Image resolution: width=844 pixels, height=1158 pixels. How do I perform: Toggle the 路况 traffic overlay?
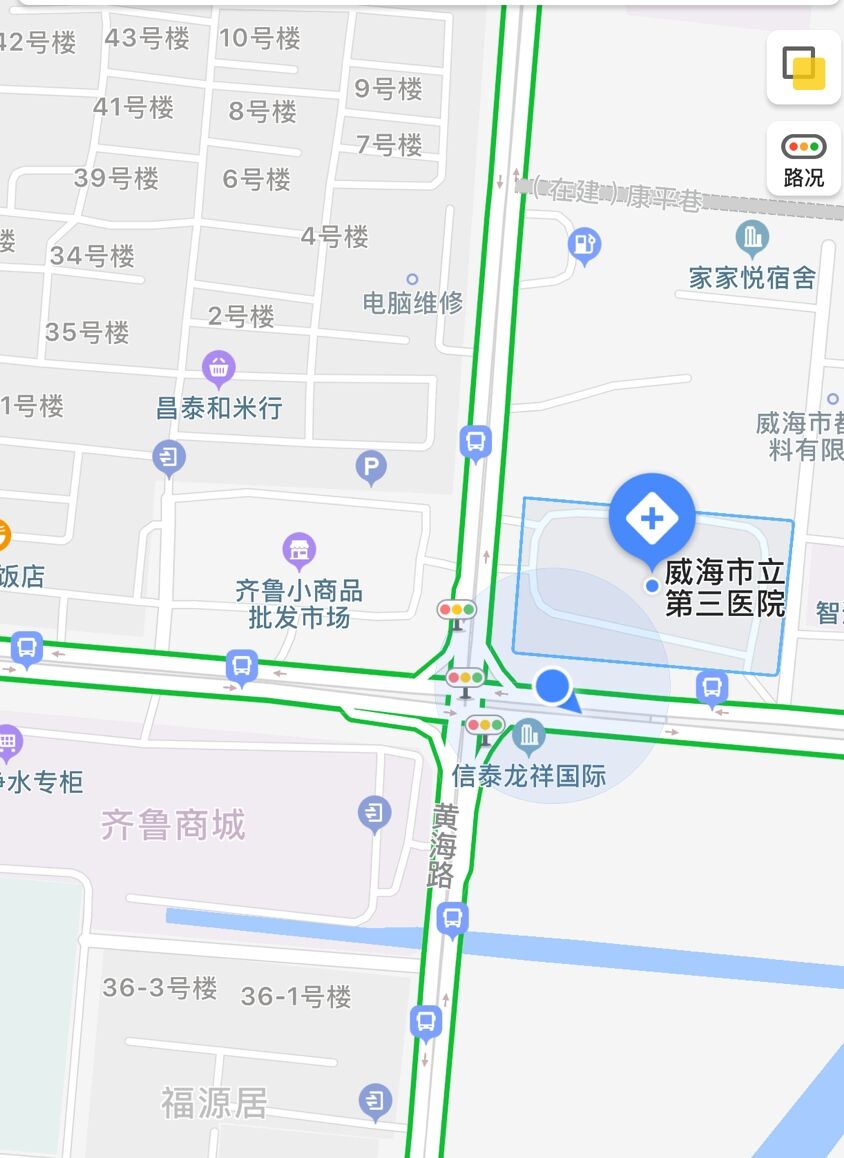coord(803,158)
